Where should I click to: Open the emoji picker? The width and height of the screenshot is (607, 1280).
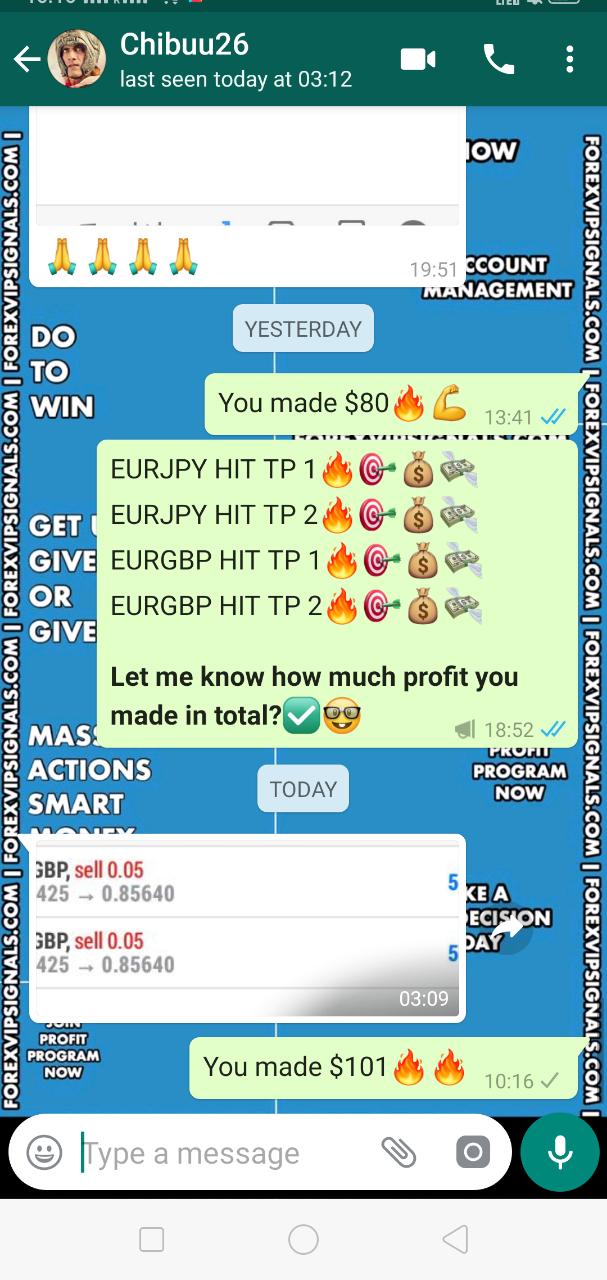tap(44, 1153)
